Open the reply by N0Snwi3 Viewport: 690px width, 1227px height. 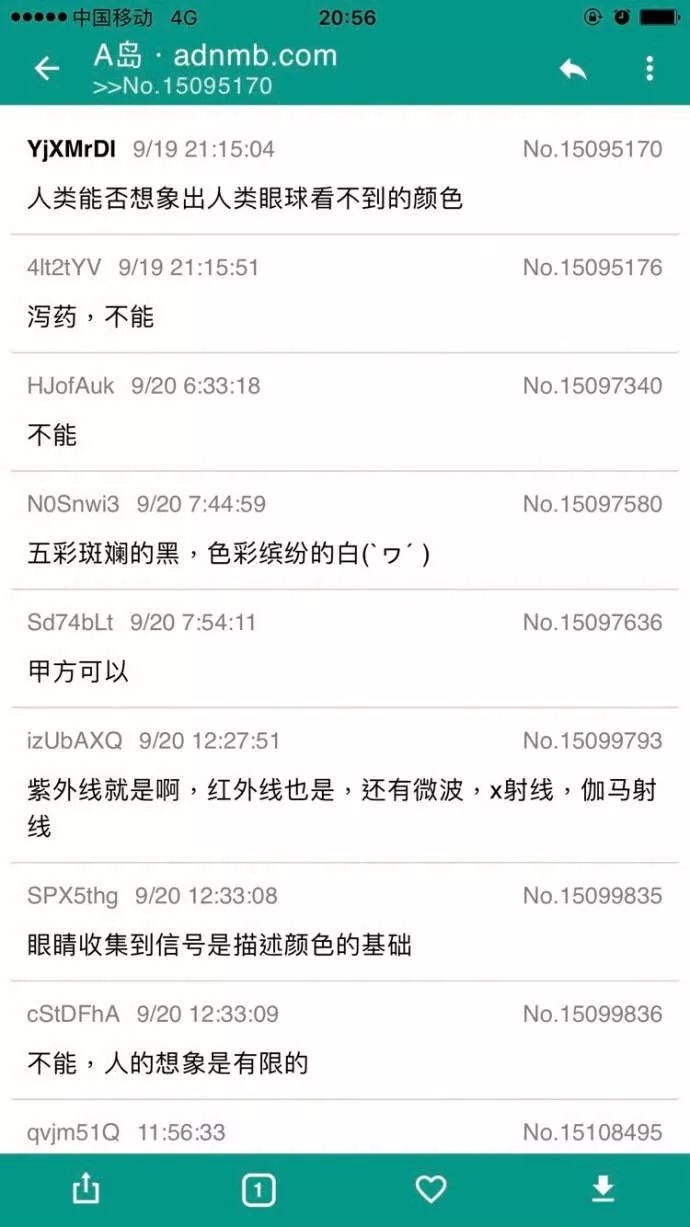345,530
